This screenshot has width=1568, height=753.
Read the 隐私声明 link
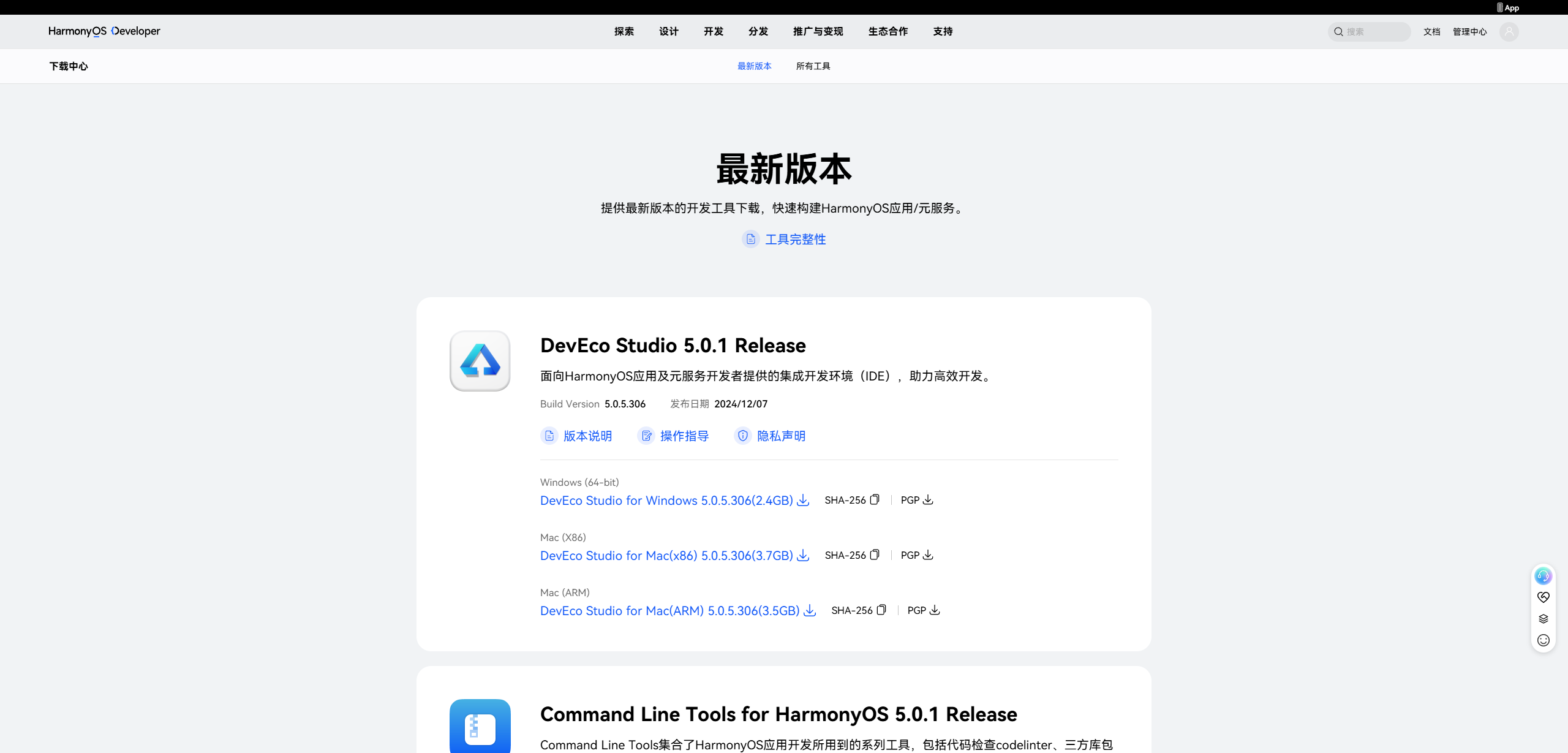click(x=780, y=436)
